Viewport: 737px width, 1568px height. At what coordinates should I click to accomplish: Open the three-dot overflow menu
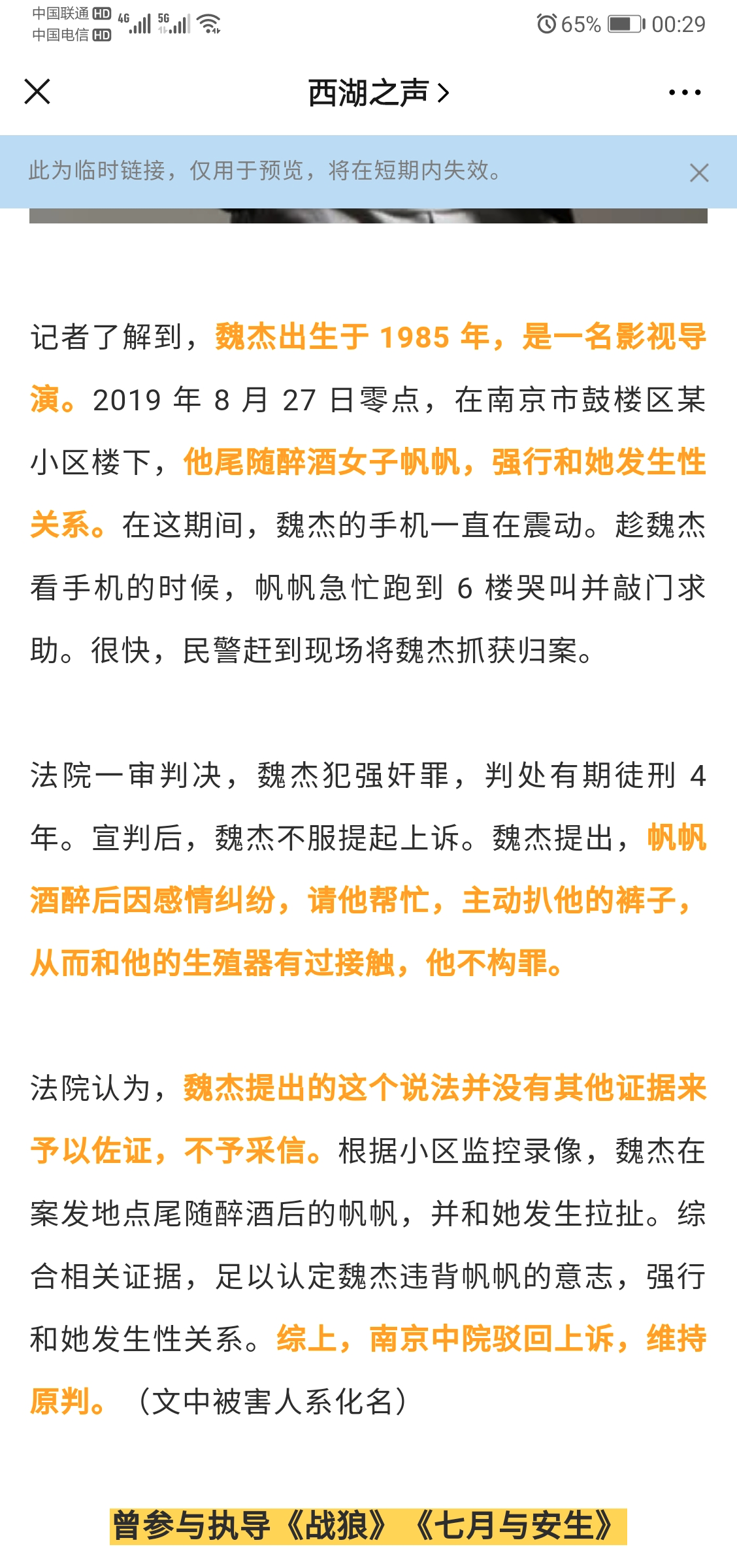click(685, 92)
